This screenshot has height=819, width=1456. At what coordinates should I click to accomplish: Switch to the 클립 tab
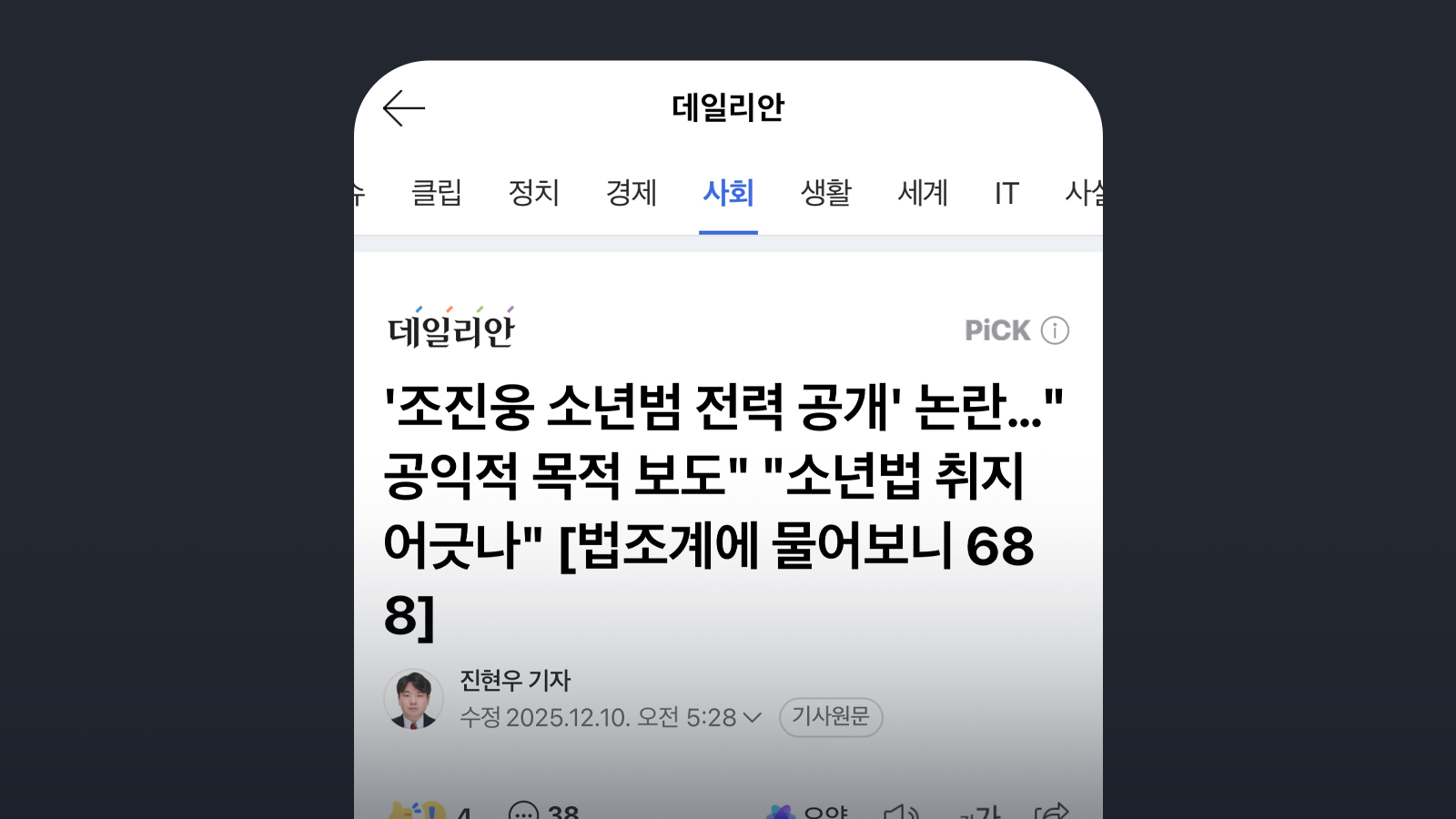(x=437, y=193)
